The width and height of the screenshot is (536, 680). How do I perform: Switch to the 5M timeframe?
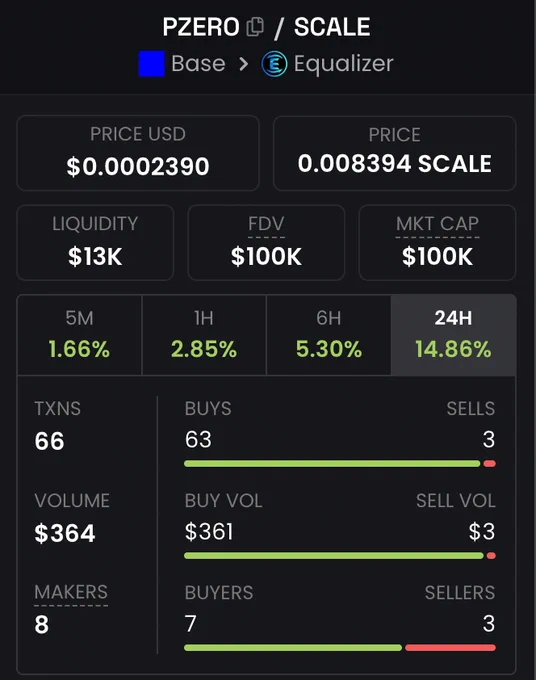(x=79, y=335)
